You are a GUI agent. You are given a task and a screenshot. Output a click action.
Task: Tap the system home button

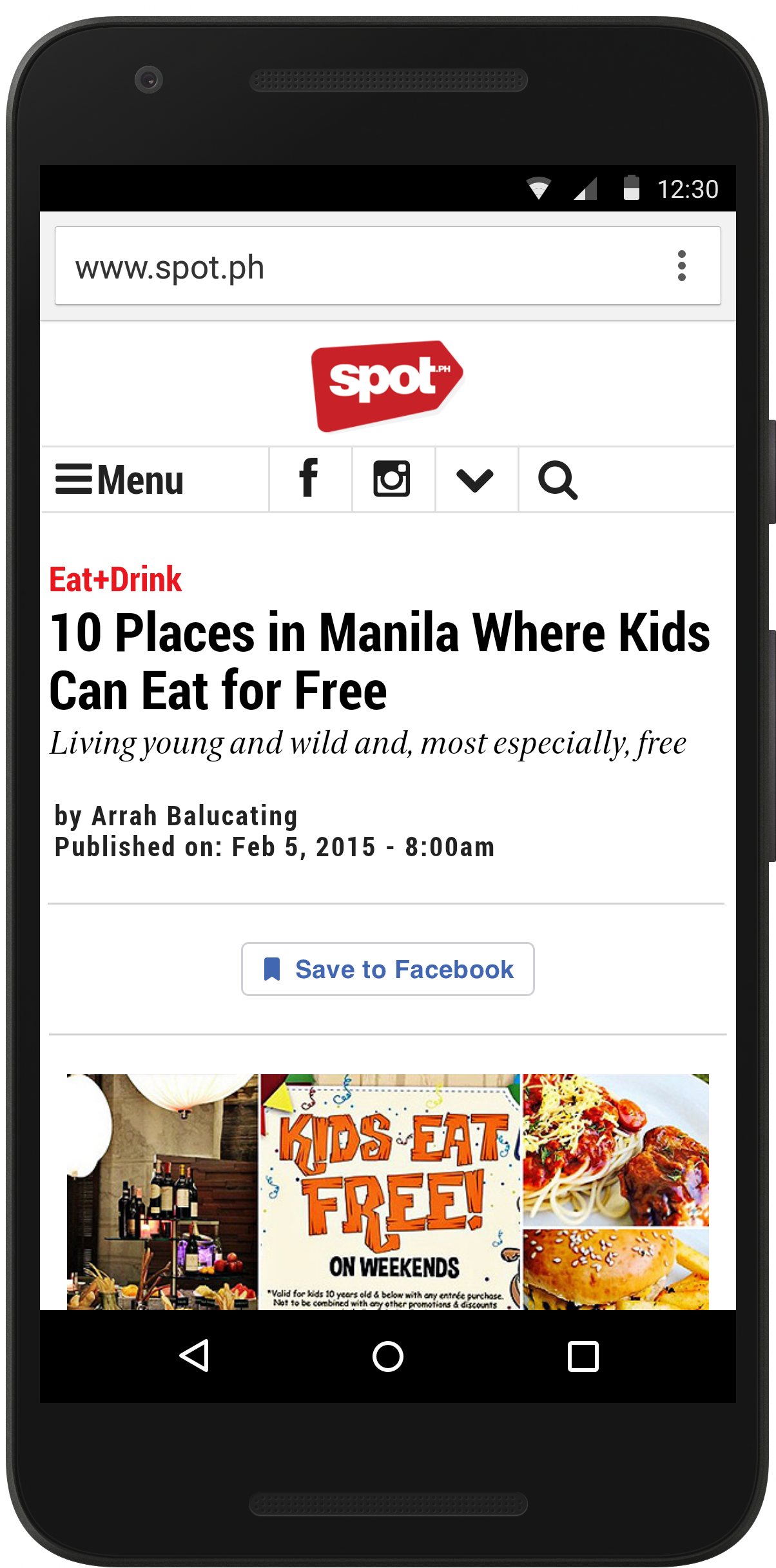[387, 1356]
